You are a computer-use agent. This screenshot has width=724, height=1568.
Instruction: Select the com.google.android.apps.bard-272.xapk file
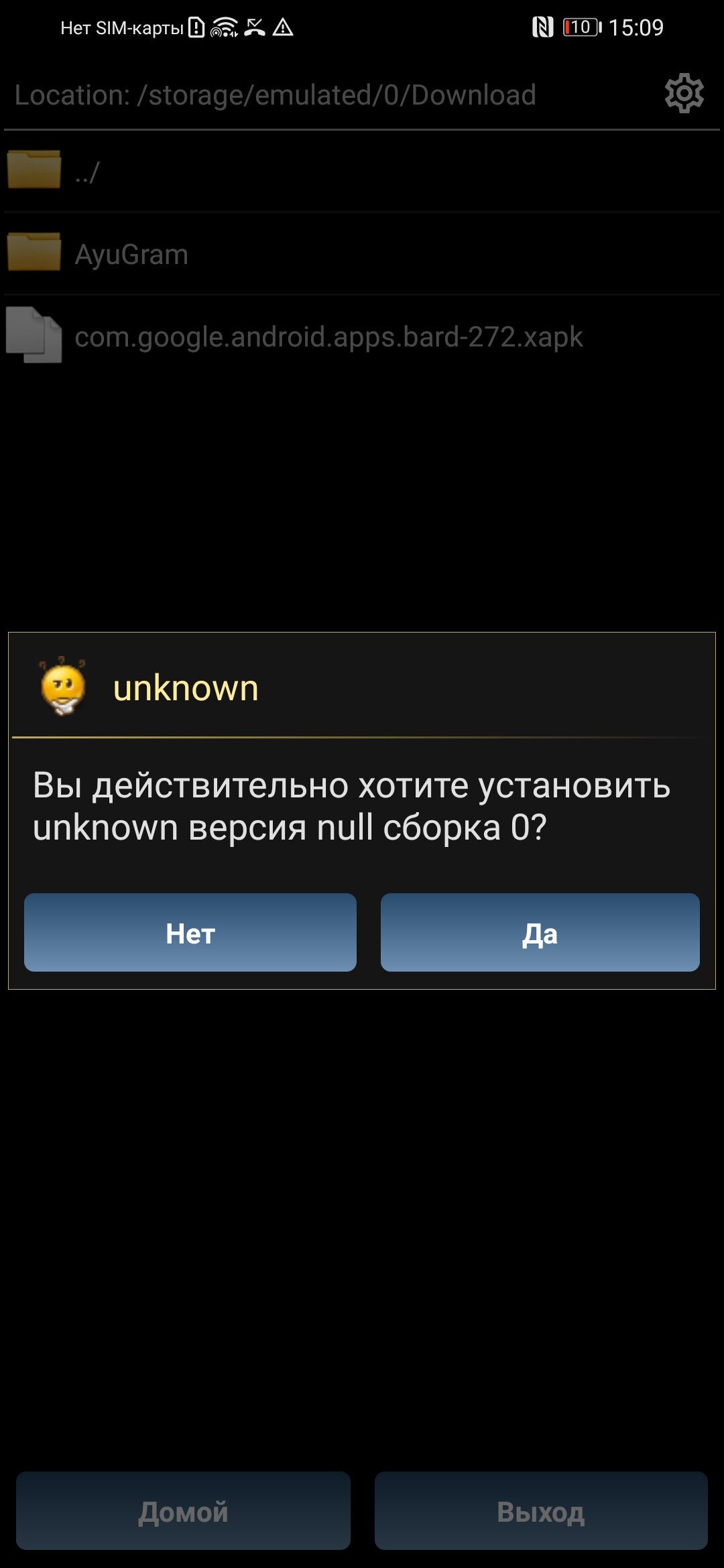[328, 336]
